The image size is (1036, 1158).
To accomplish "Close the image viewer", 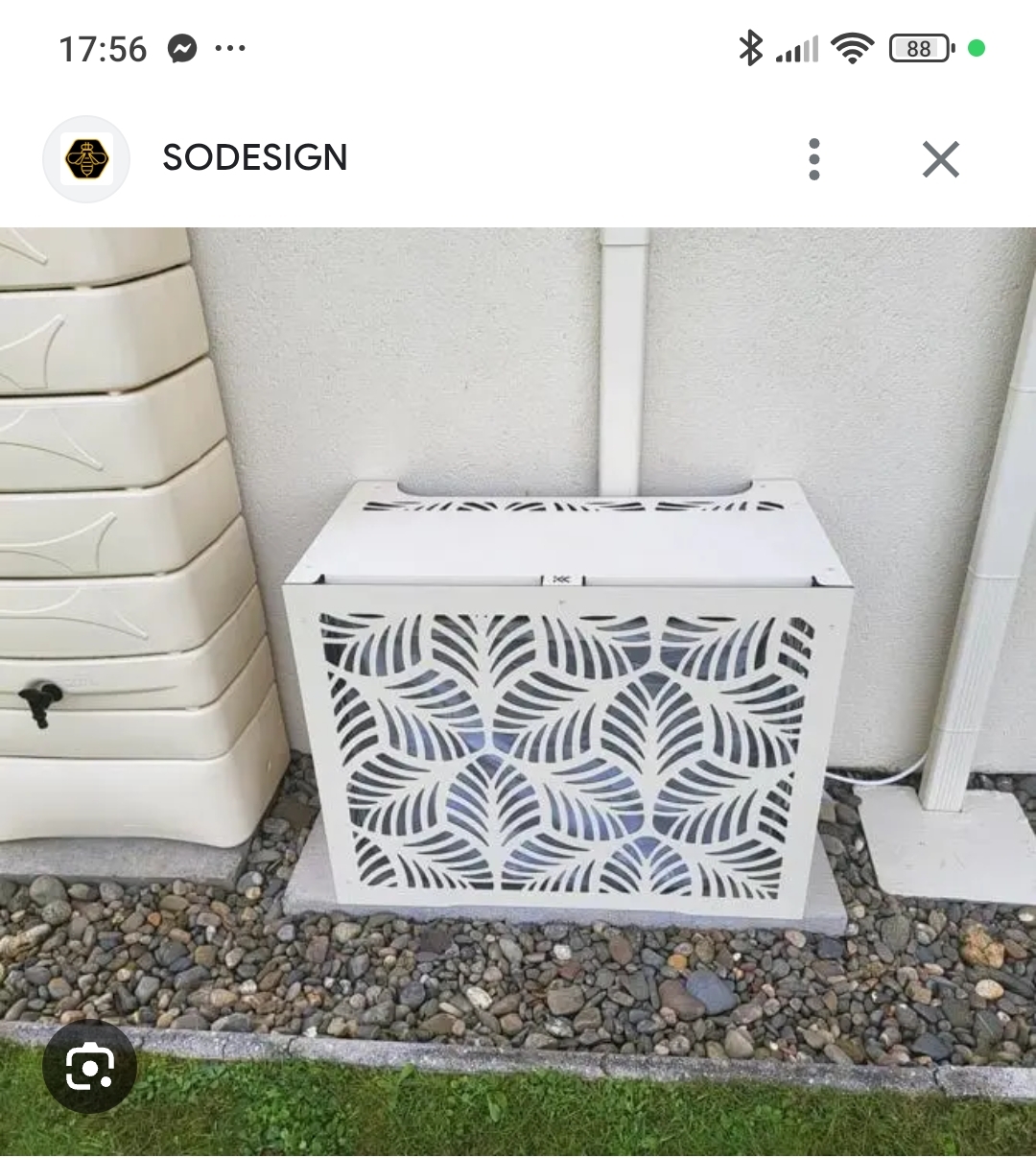I will [x=940, y=159].
